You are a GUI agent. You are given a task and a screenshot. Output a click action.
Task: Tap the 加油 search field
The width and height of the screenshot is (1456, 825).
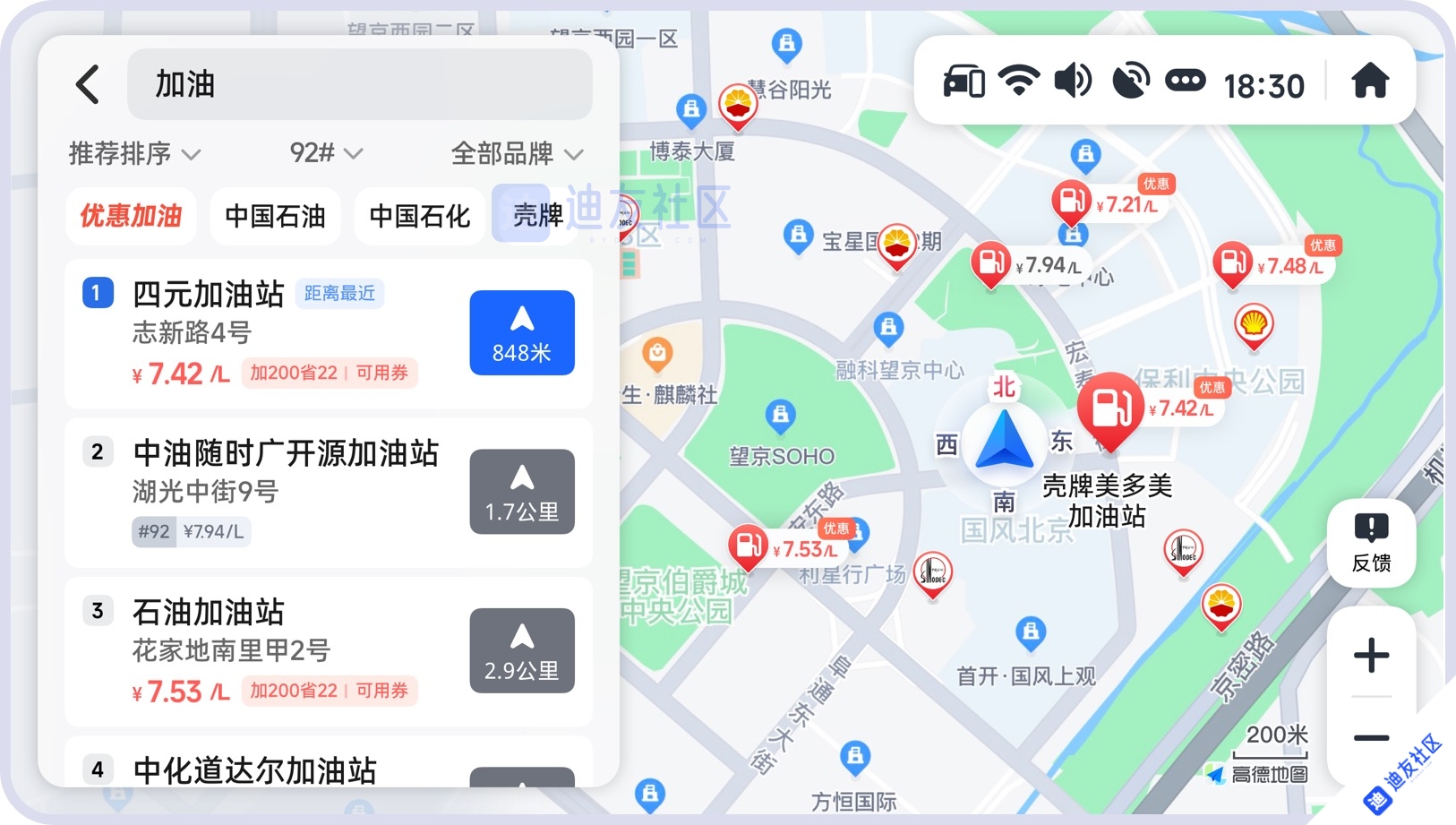tap(359, 85)
